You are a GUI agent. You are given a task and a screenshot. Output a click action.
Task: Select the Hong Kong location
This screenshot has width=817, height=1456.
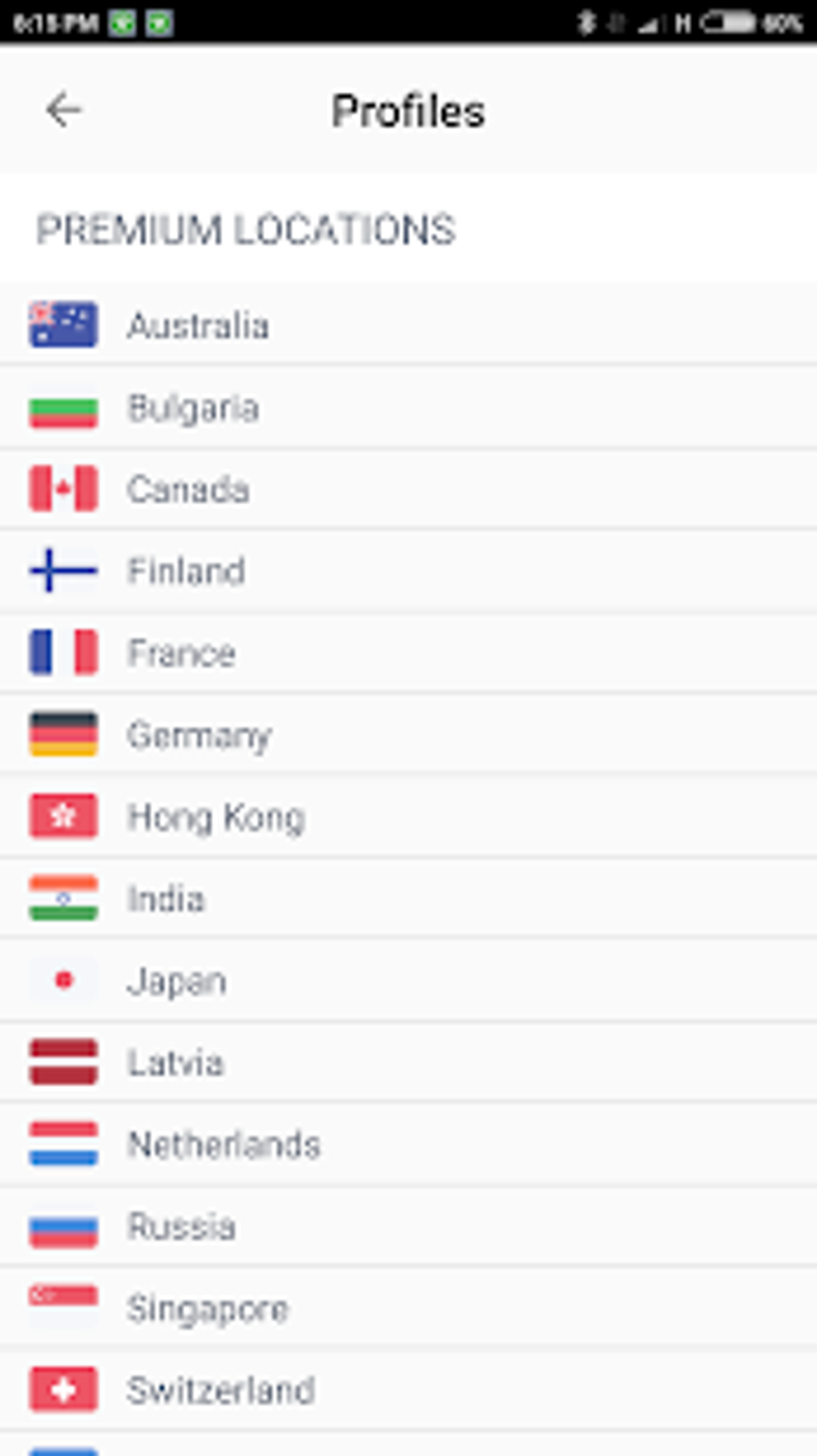pyautogui.click(x=408, y=816)
